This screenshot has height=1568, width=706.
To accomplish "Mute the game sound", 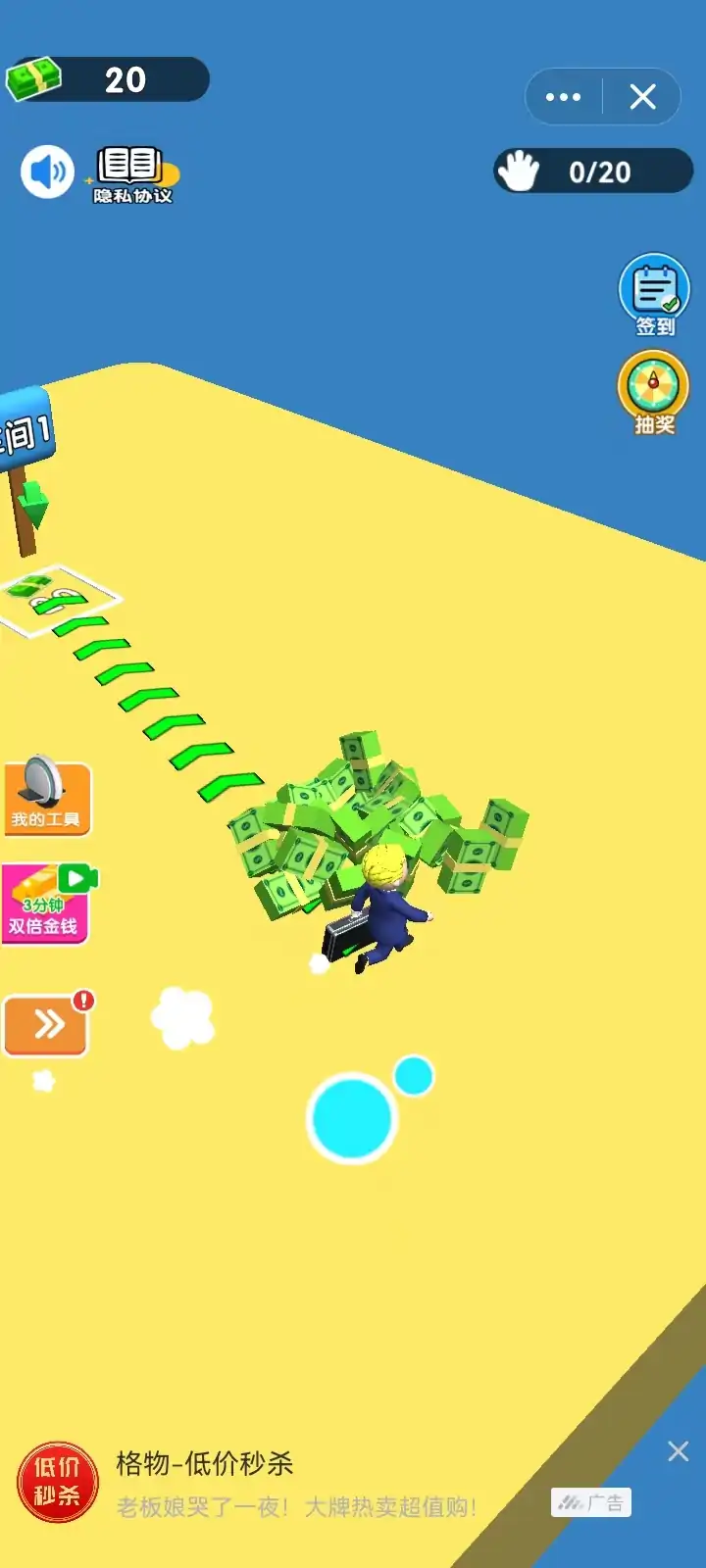I will [47, 172].
